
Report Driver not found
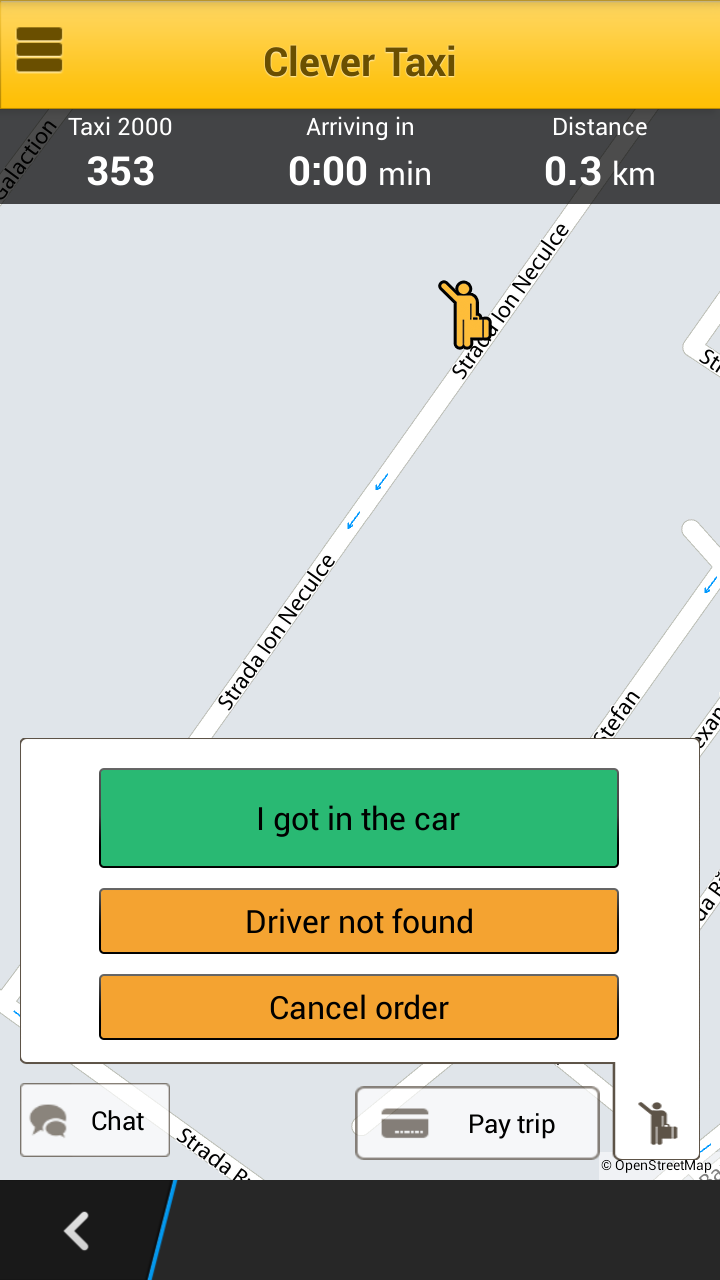click(359, 921)
